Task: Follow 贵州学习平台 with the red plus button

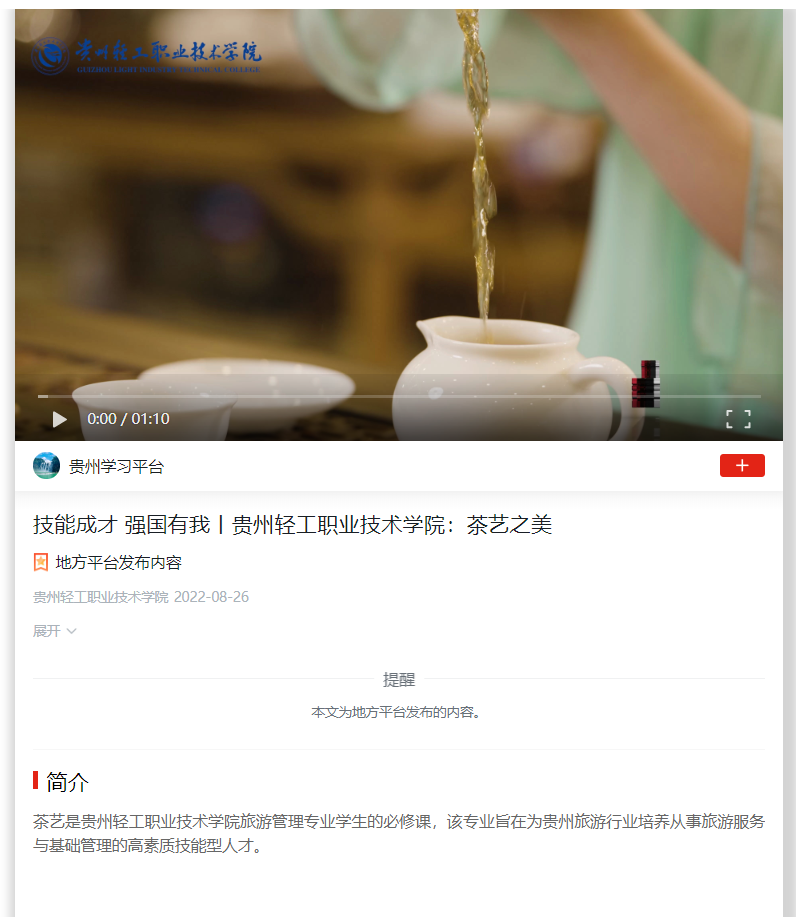Action: tap(742, 465)
